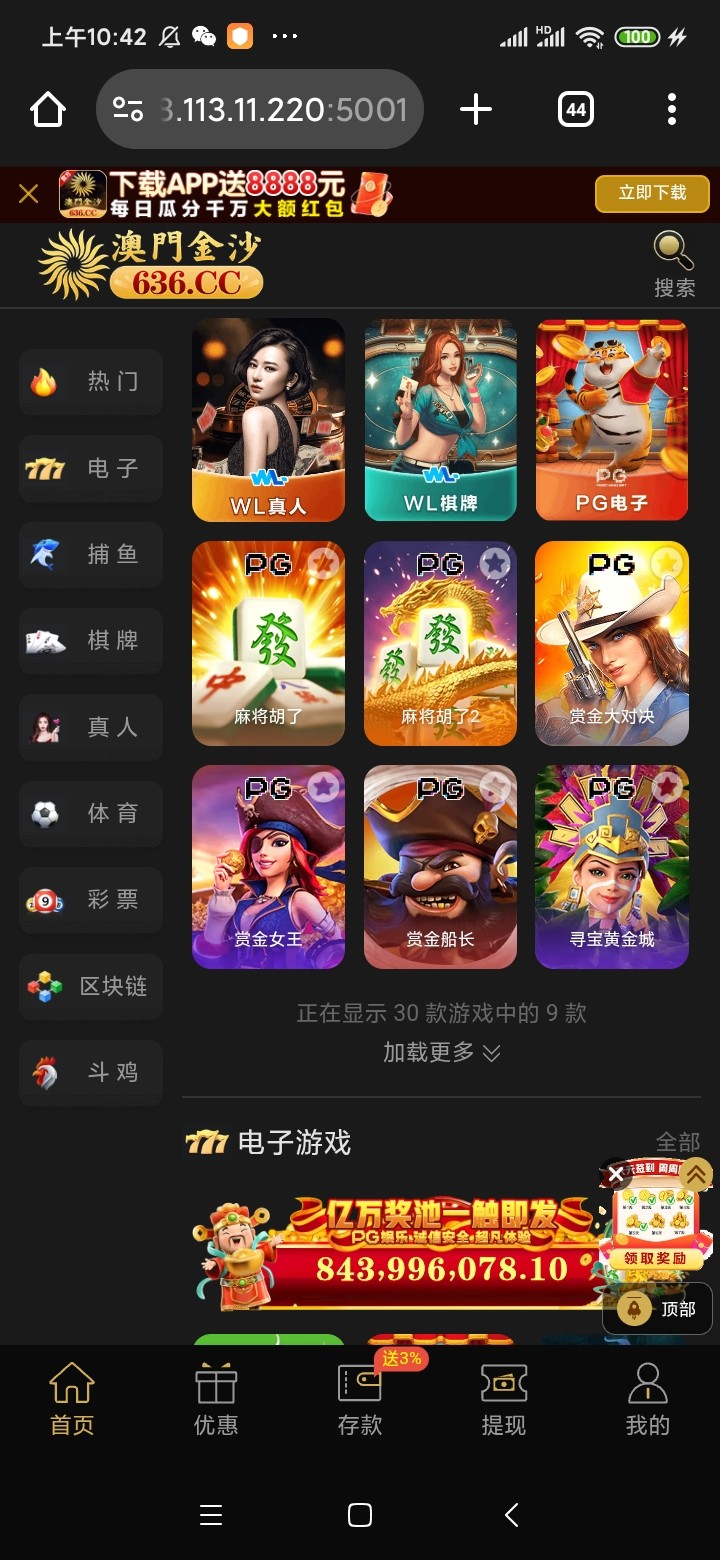Open the 斗鸡 cockfighting category

coord(90,1073)
